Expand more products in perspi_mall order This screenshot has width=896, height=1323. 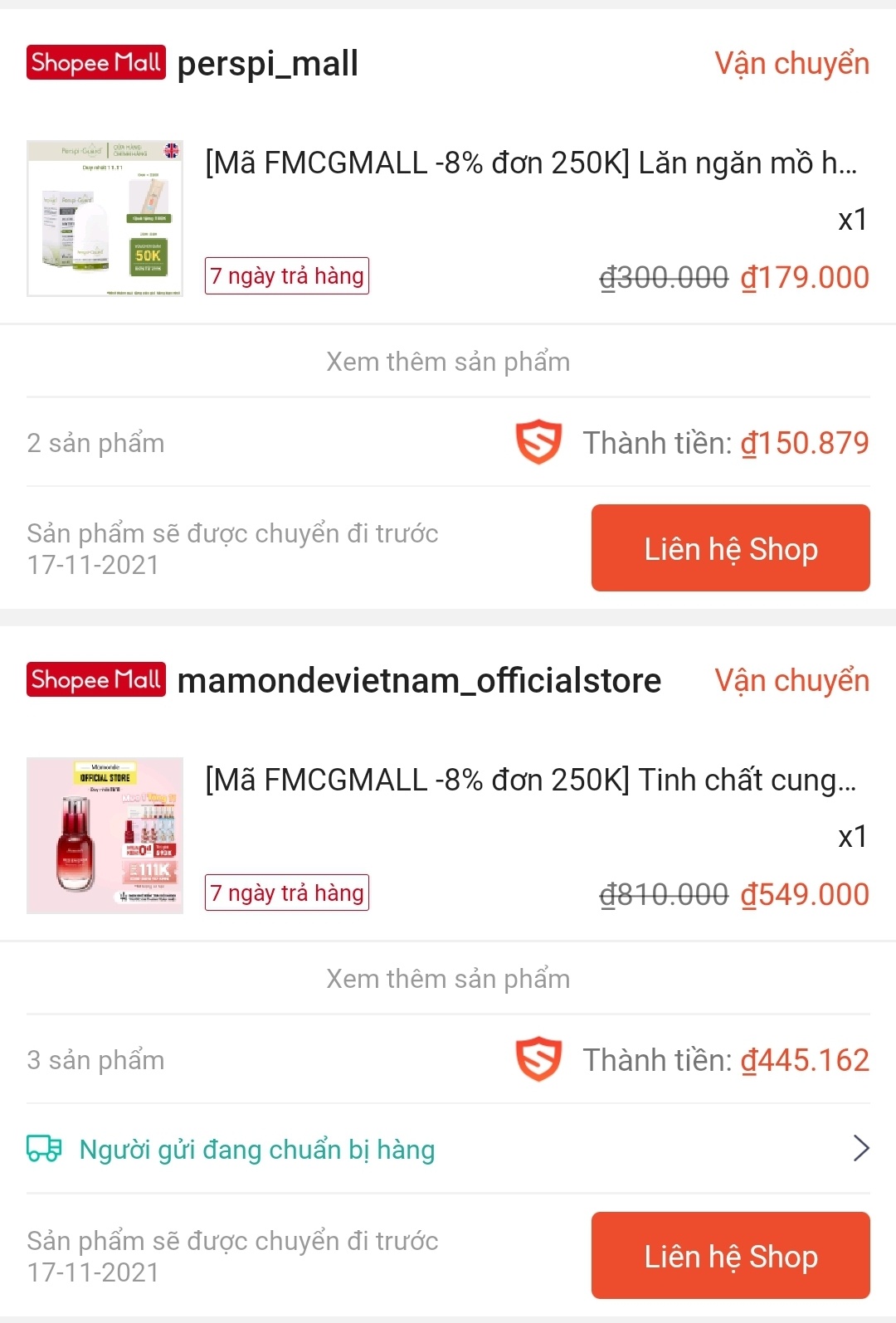[x=448, y=362]
